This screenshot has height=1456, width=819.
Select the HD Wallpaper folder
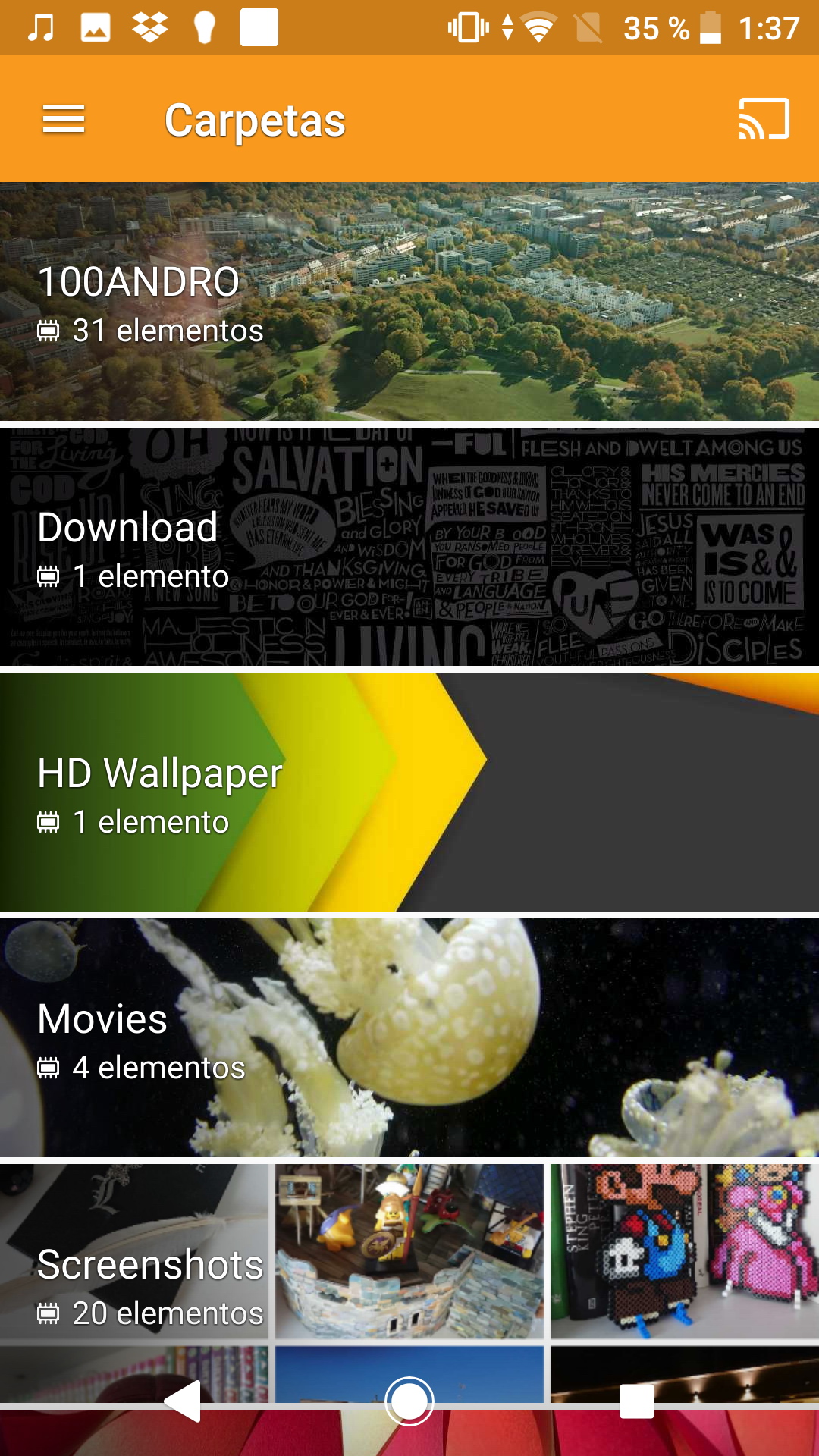409,792
